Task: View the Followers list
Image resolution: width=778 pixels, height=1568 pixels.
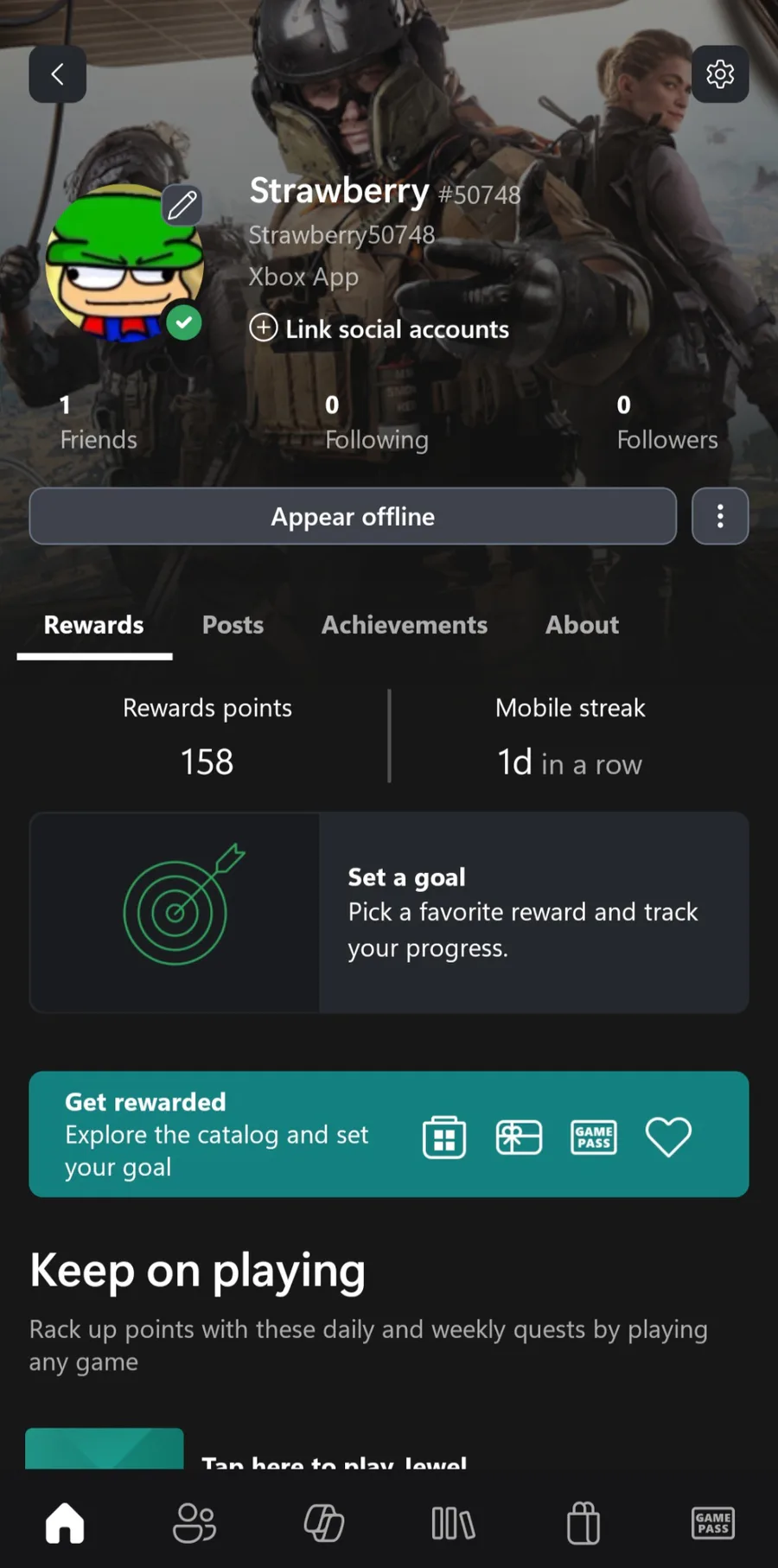Action: click(x=666, y=423)
